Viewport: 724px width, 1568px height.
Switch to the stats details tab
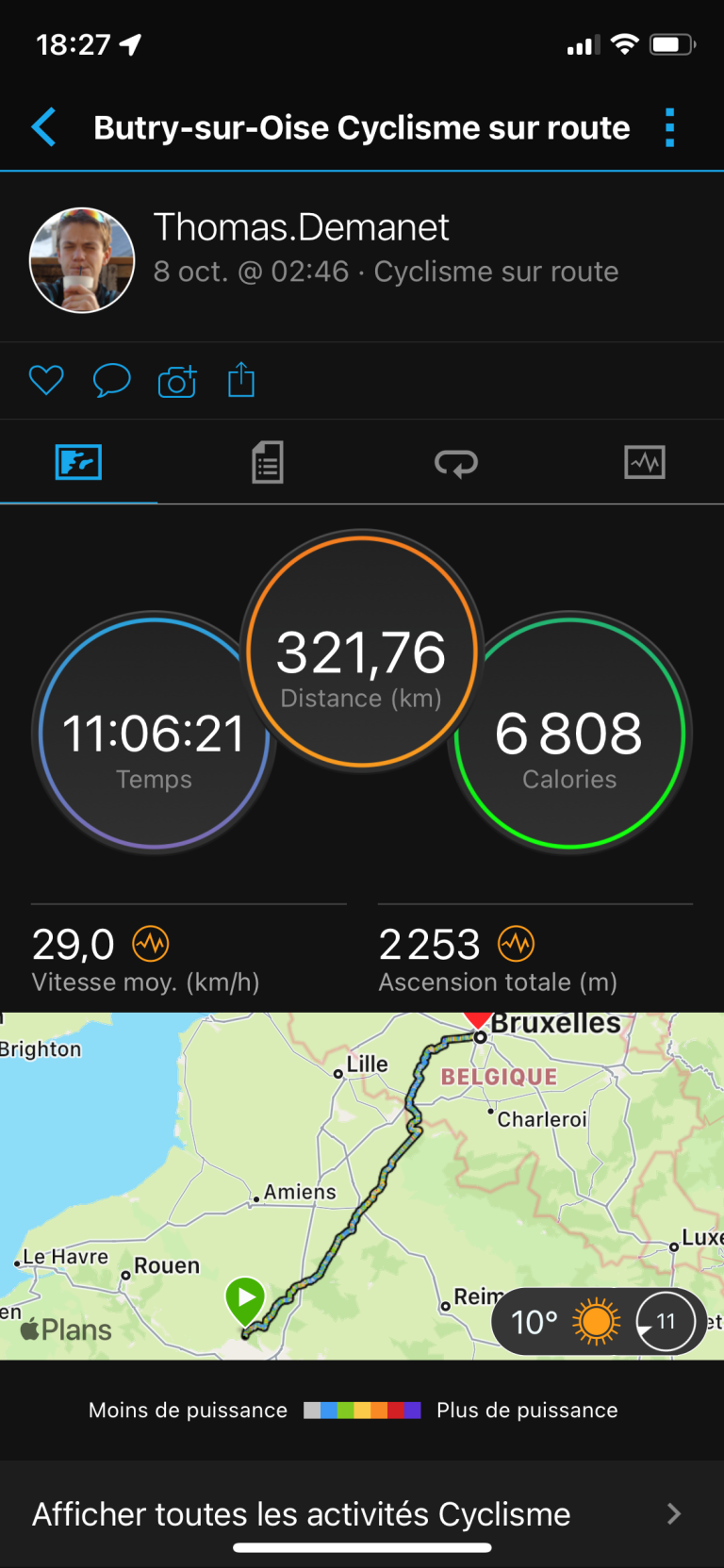coord(268,463)
